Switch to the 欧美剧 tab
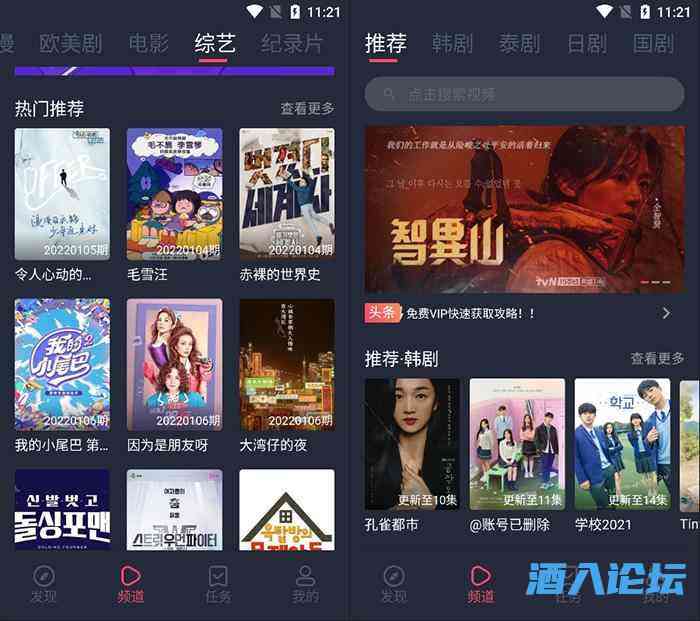 click(x=70, y=44)
